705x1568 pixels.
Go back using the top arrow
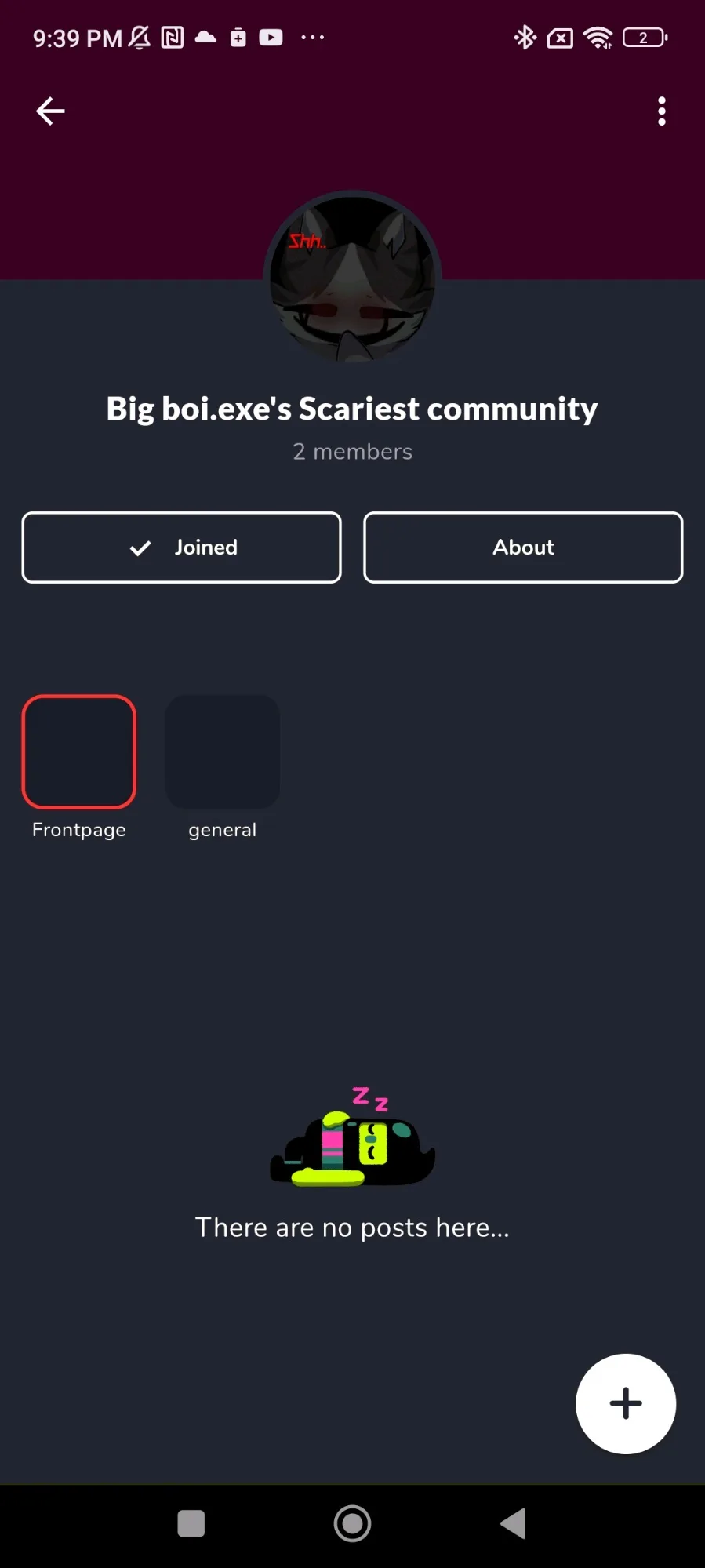point(50,111)
